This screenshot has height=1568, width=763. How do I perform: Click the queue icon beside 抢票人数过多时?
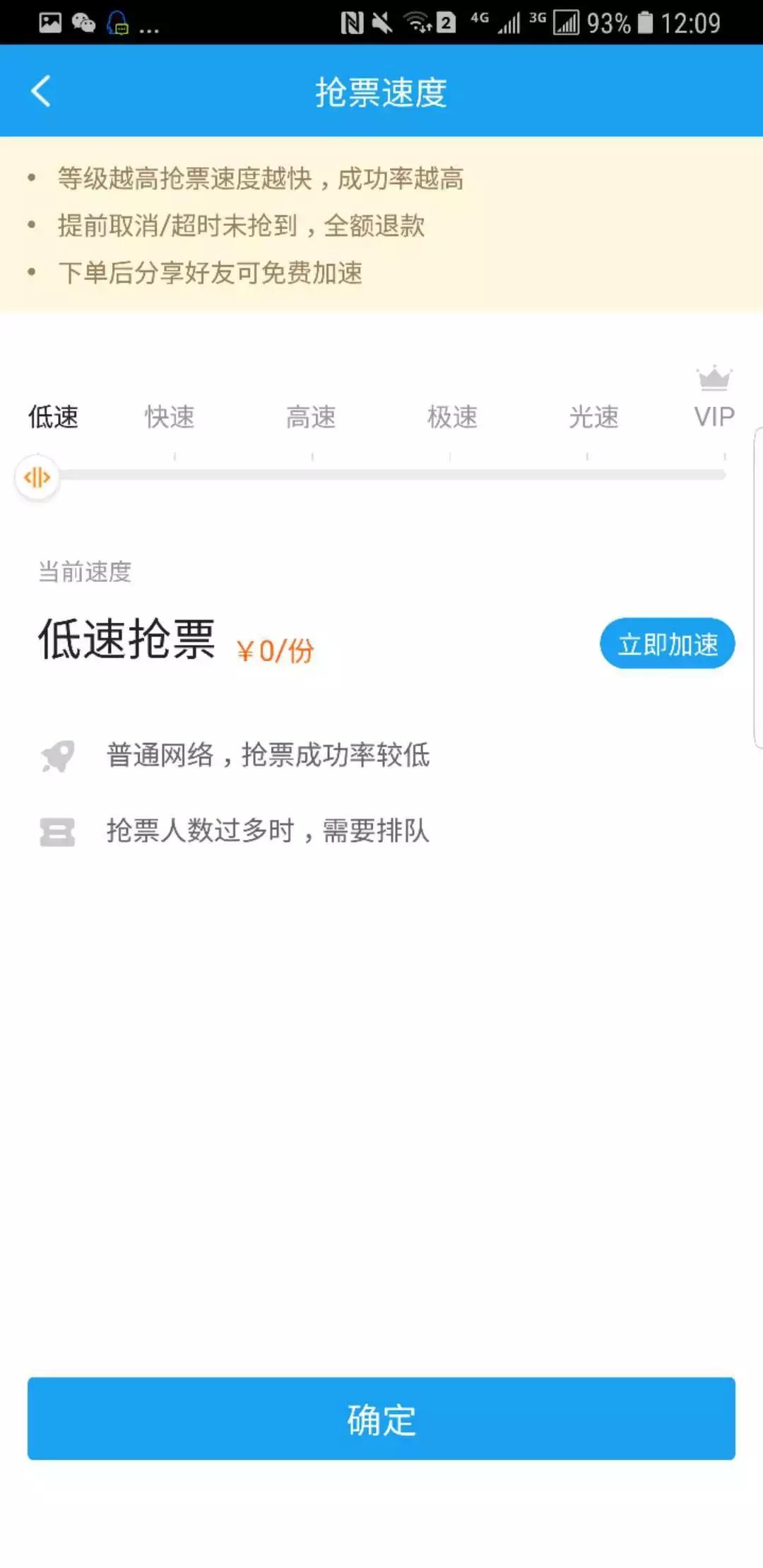tap(58, 832)
